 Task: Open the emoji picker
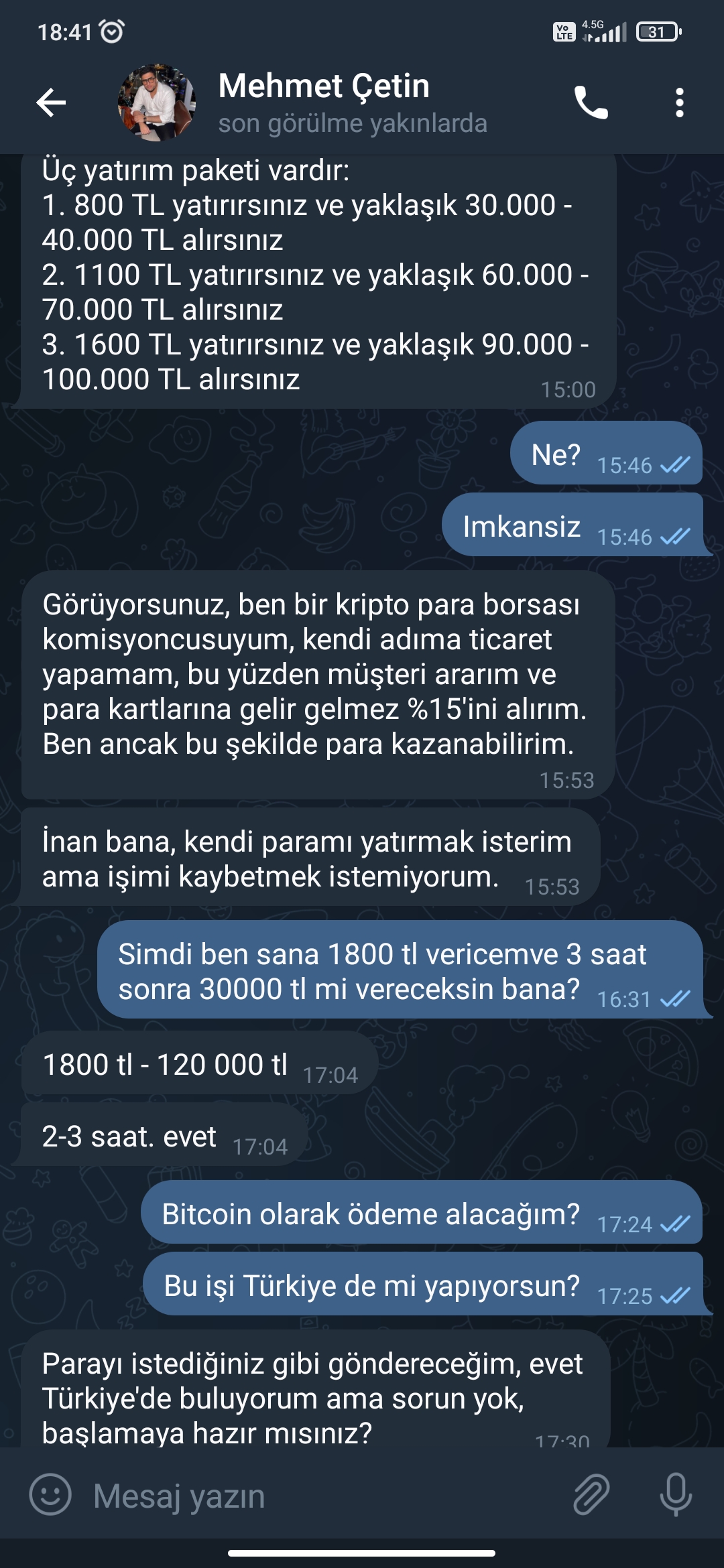(50, 1494)
